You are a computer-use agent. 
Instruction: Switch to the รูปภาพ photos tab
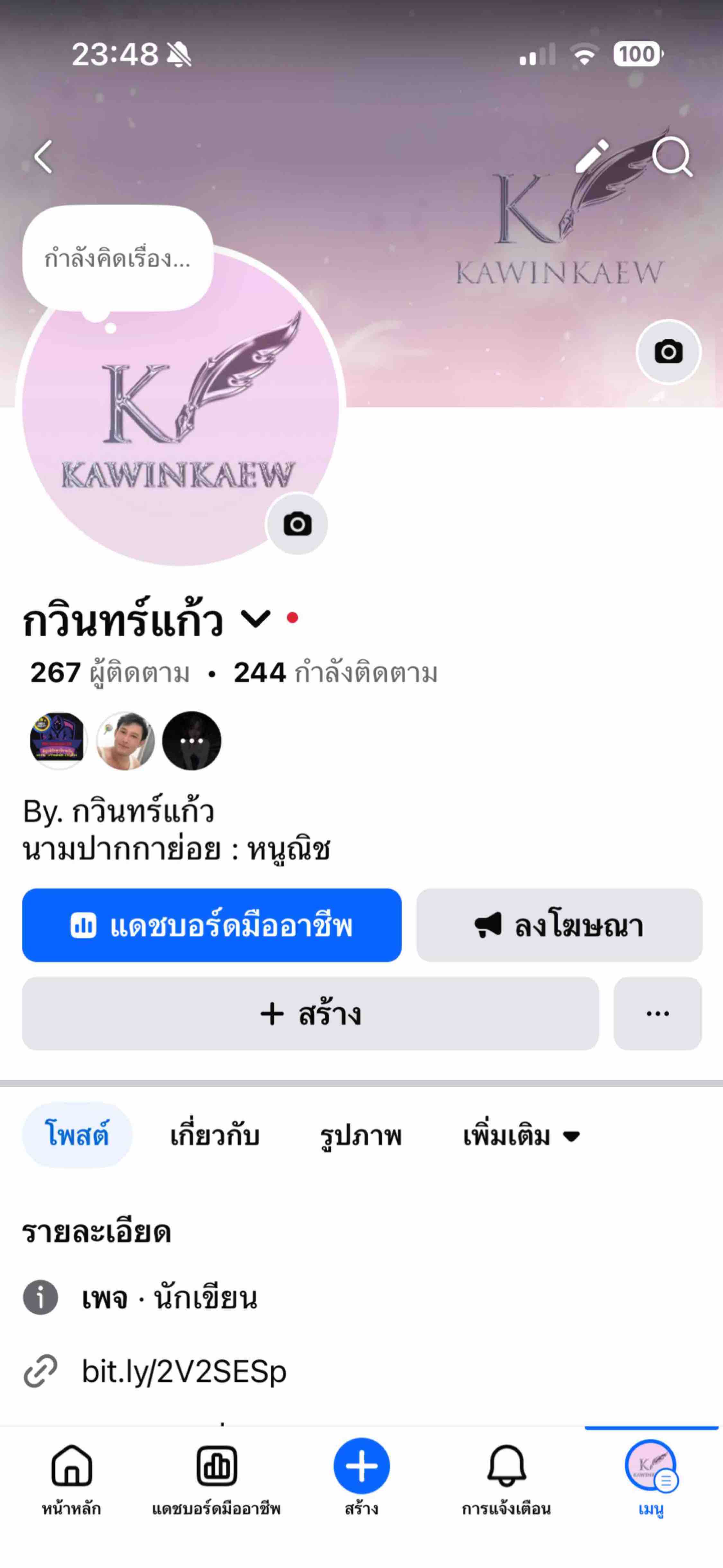tap(361, 1136)
